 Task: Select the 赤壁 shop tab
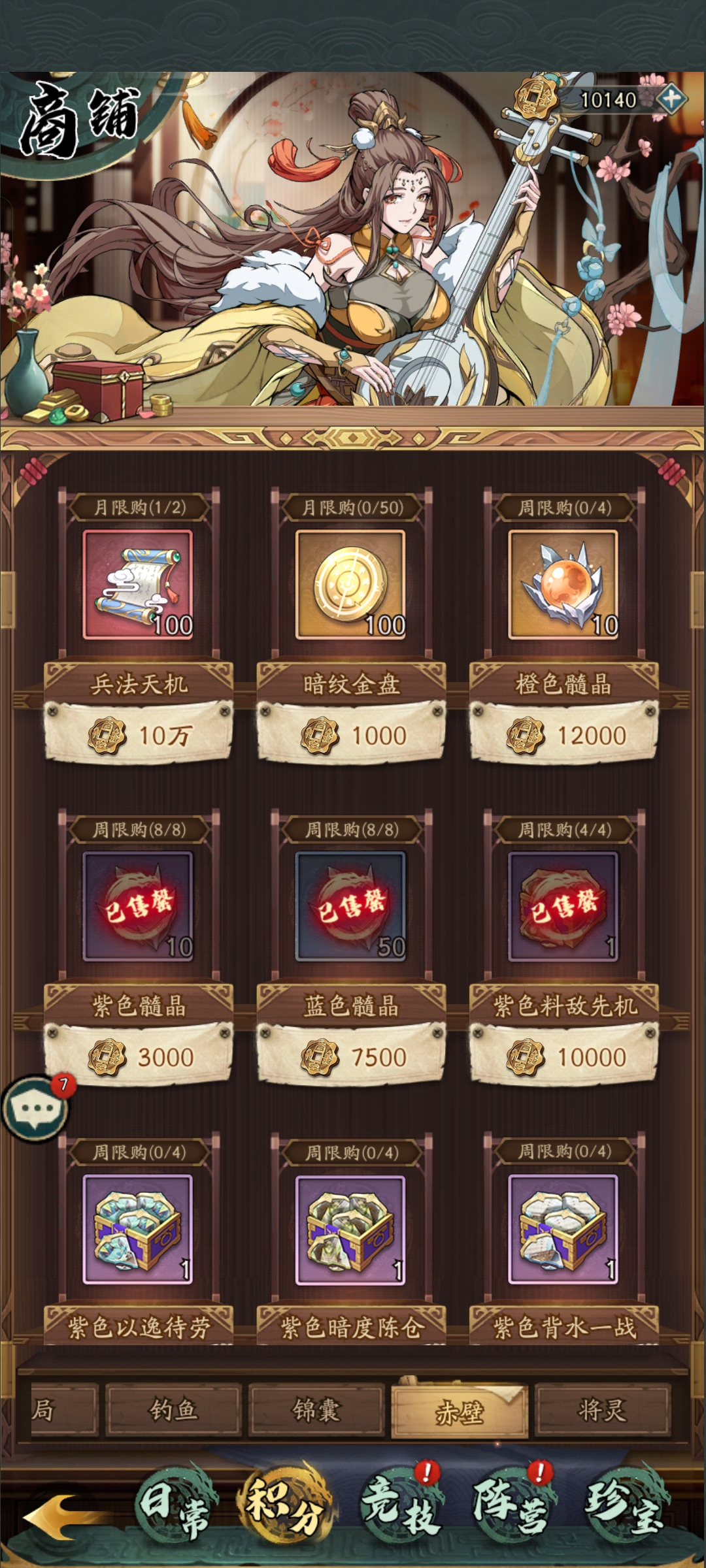click(x=459, y=1413)
